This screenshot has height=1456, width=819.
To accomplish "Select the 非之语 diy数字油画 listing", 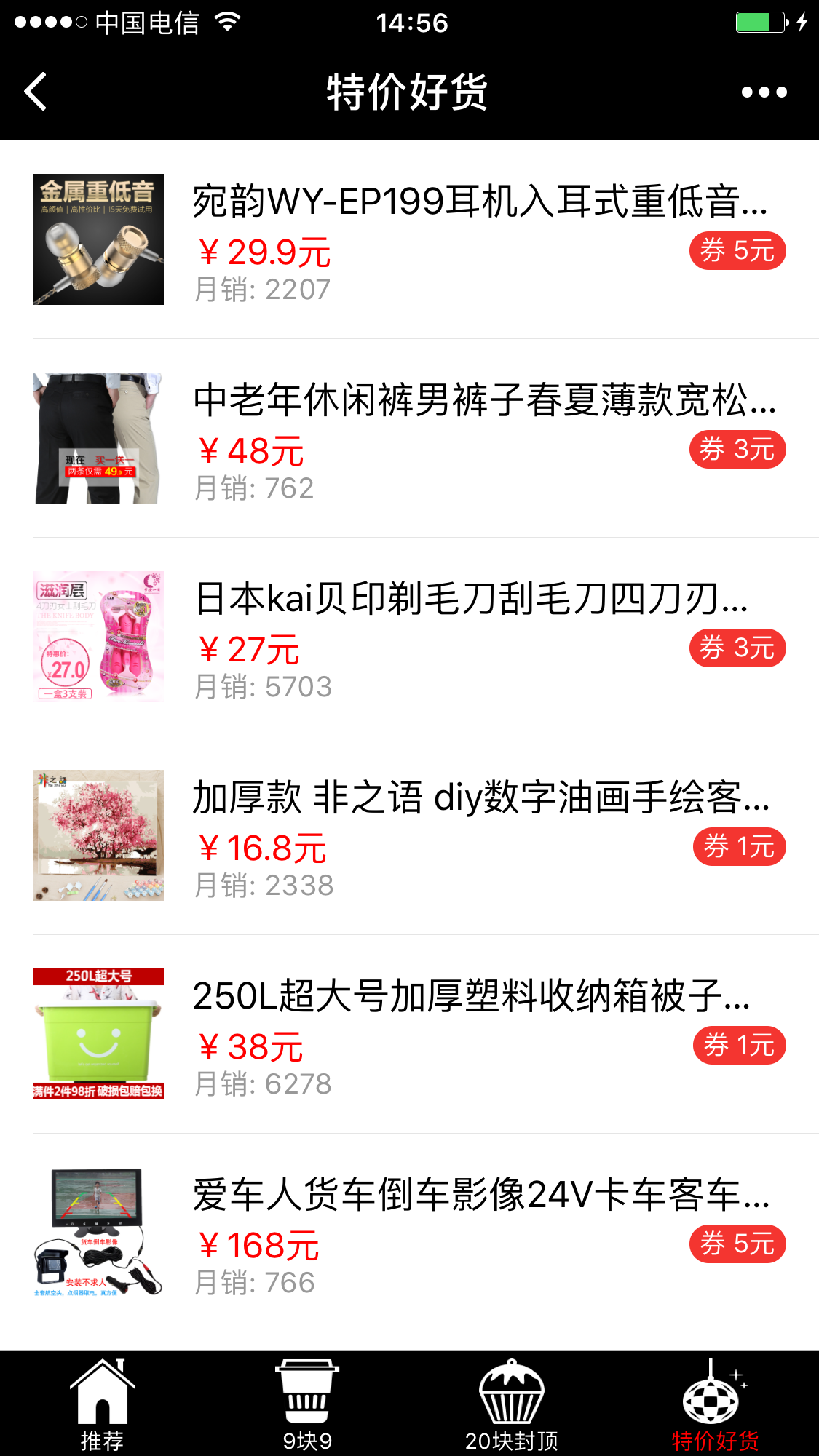I will 480,797.
